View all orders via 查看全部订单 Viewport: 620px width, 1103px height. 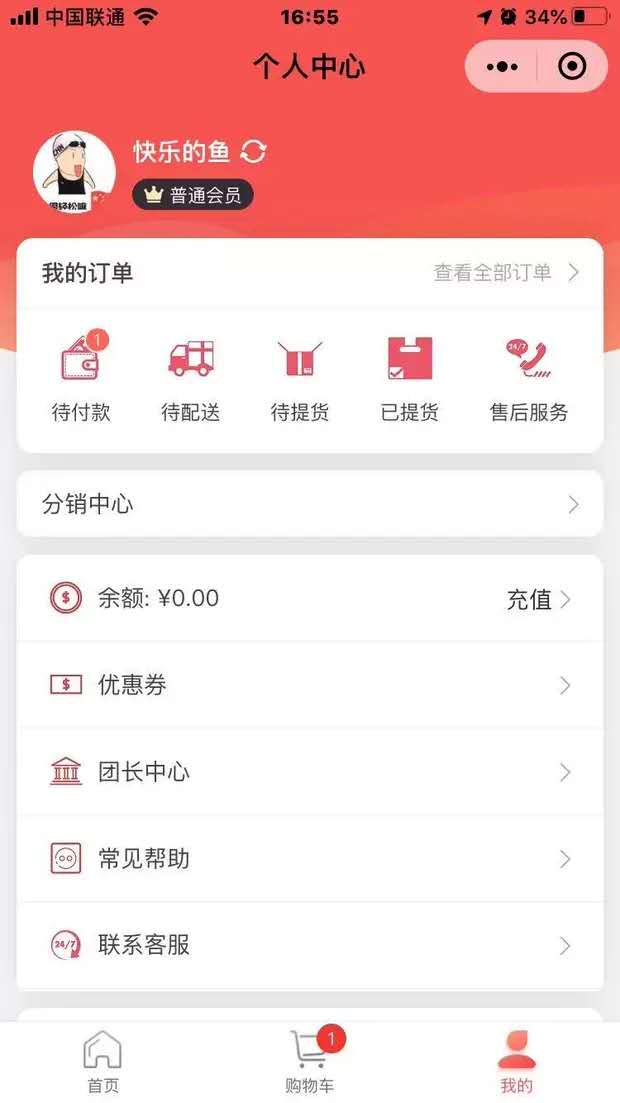pos(505,272)
